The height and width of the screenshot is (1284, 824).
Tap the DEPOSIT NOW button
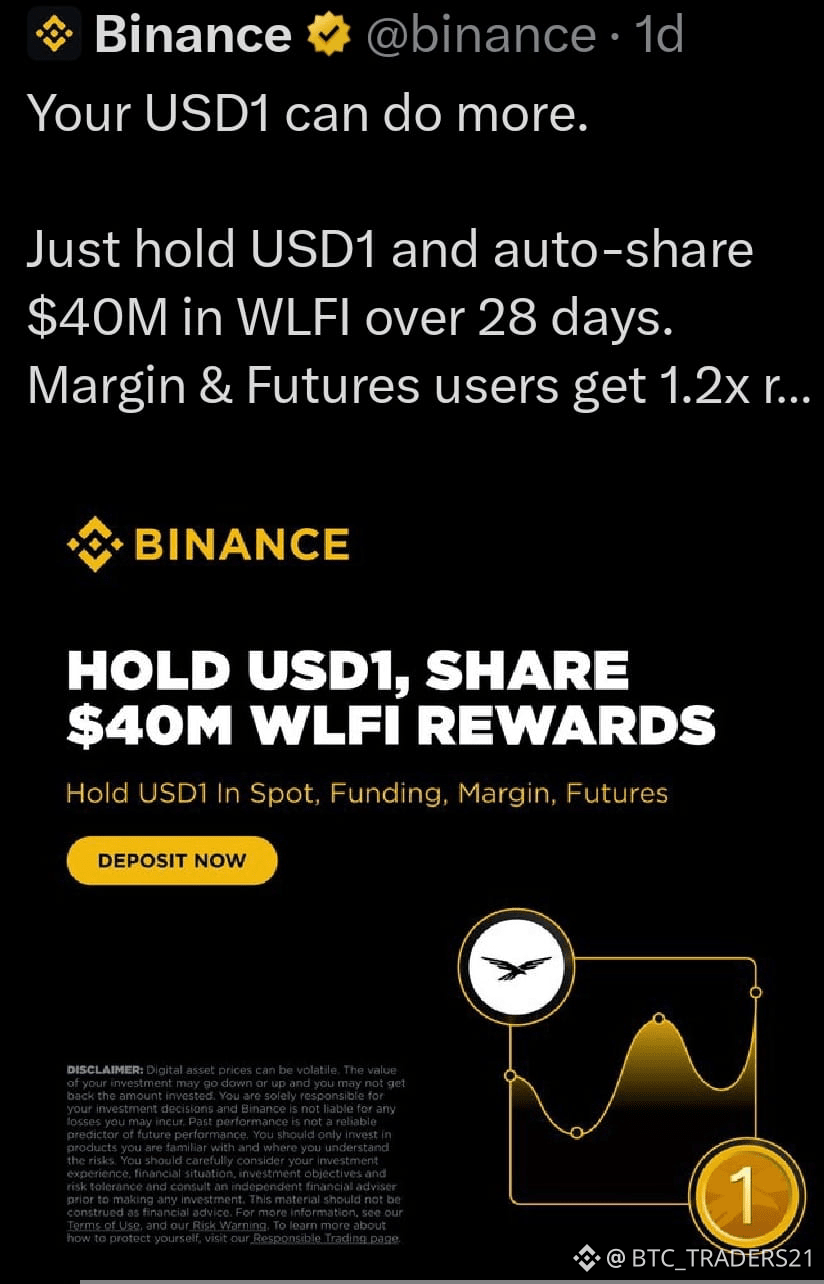click(x=171, y=860)
